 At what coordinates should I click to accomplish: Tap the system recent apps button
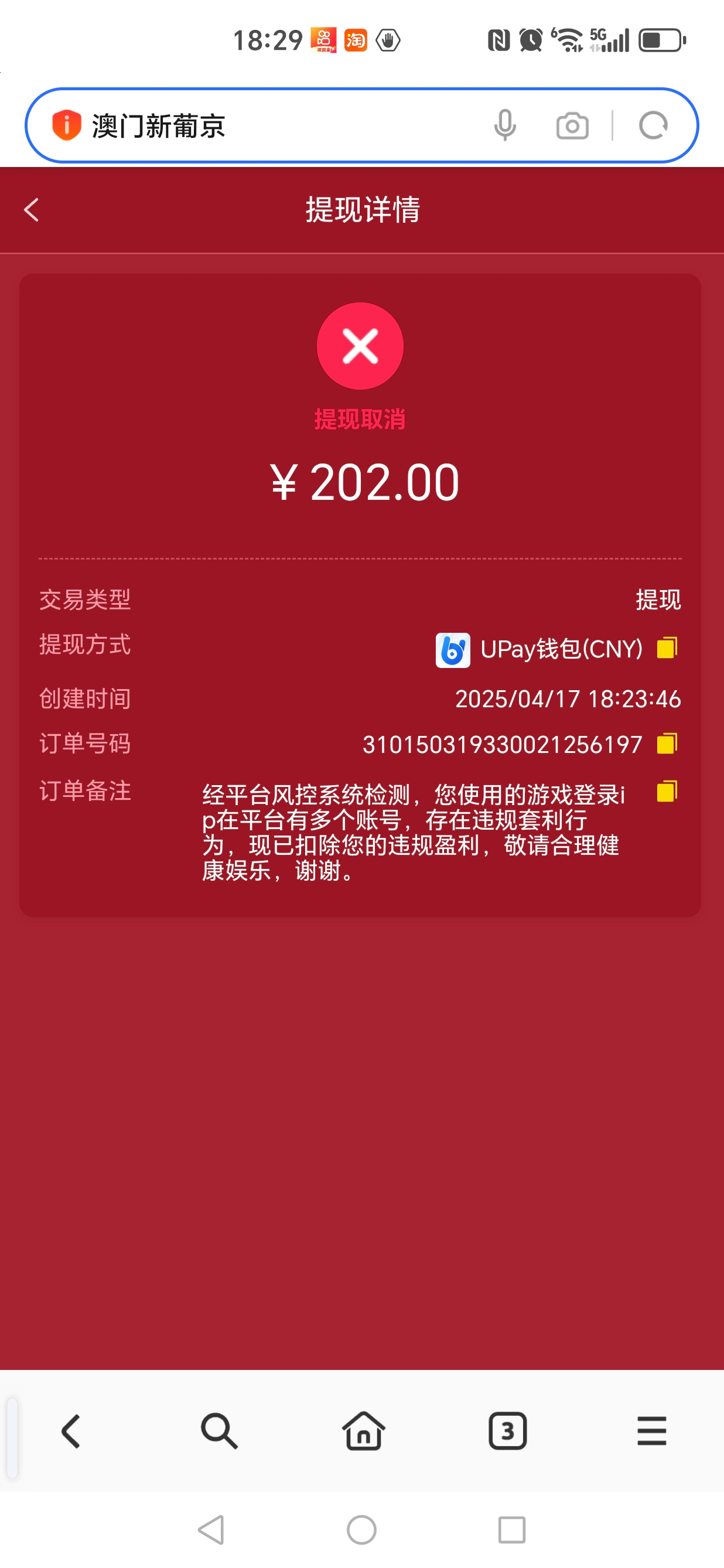(512, 1530)
